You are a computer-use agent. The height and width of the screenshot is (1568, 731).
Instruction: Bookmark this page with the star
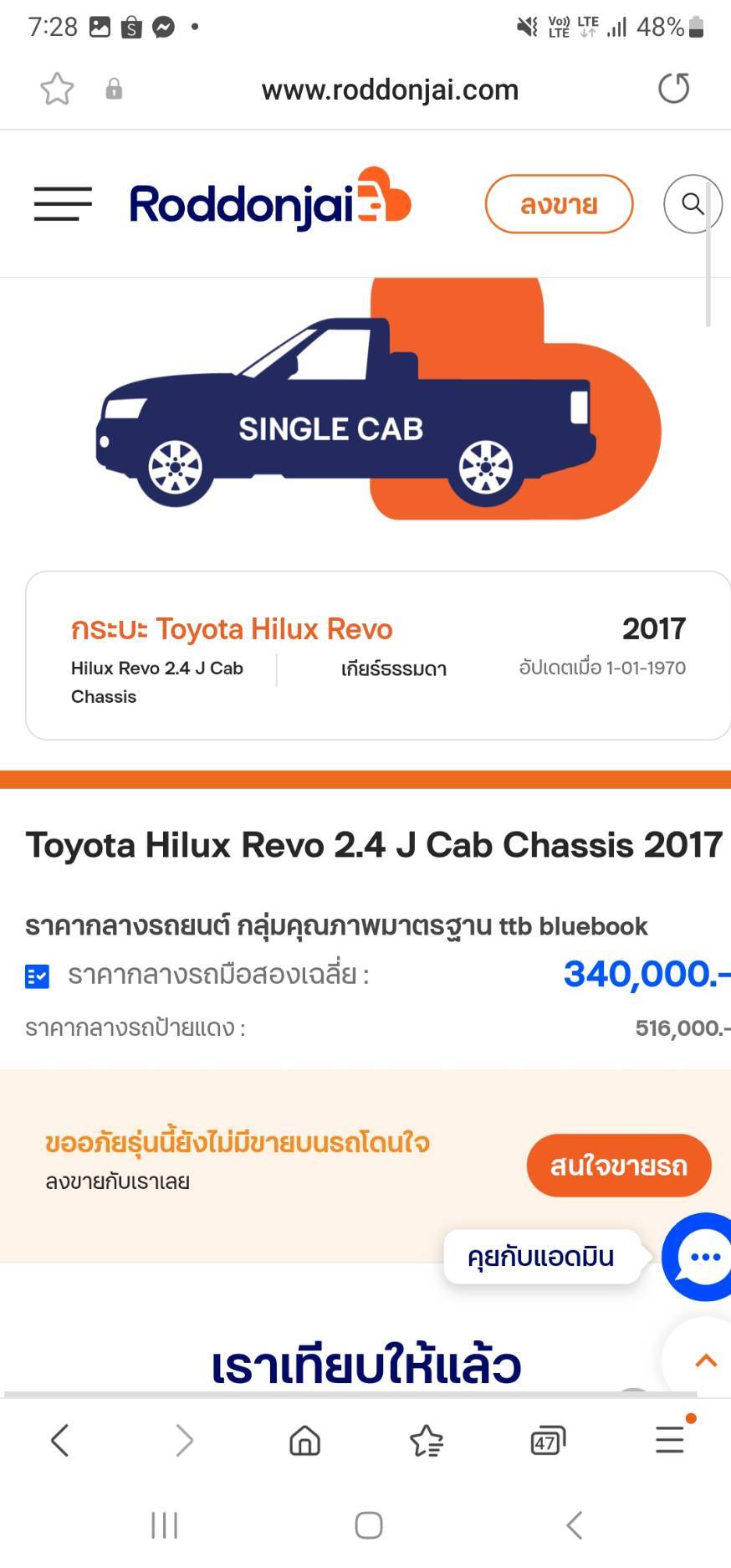(x=57, y=89)
